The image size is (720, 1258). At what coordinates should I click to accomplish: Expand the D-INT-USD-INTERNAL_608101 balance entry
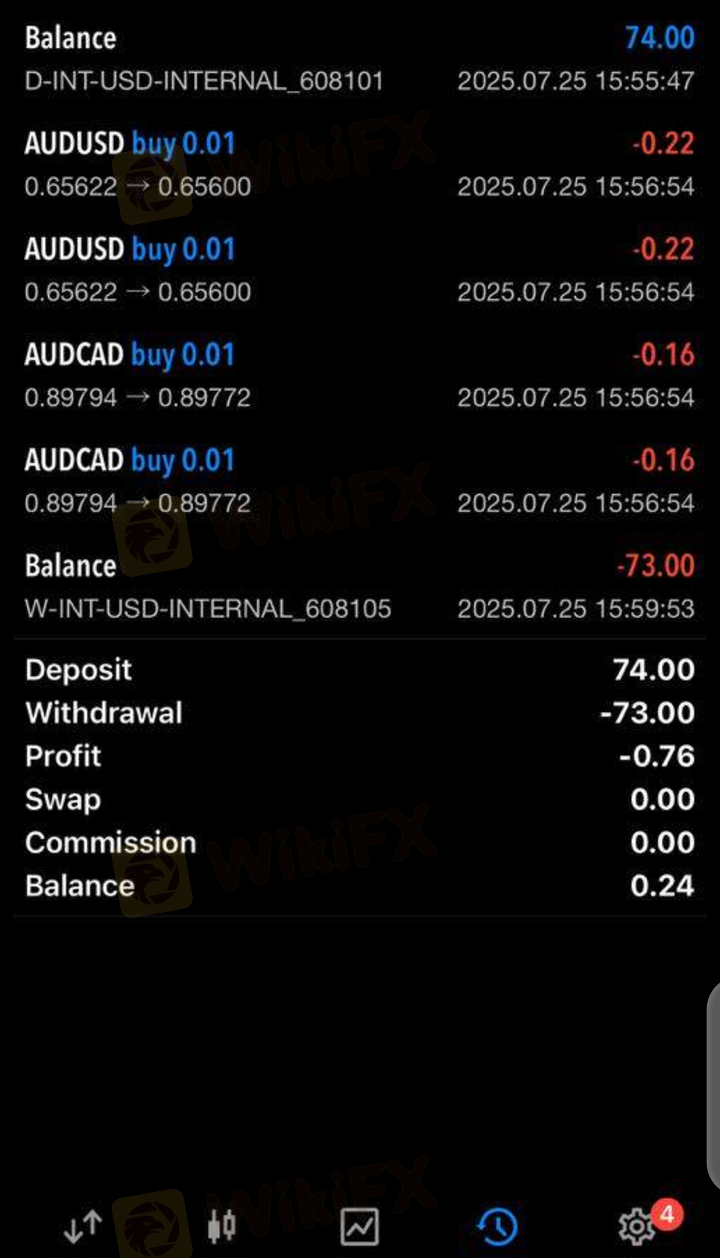pos(360,58)
